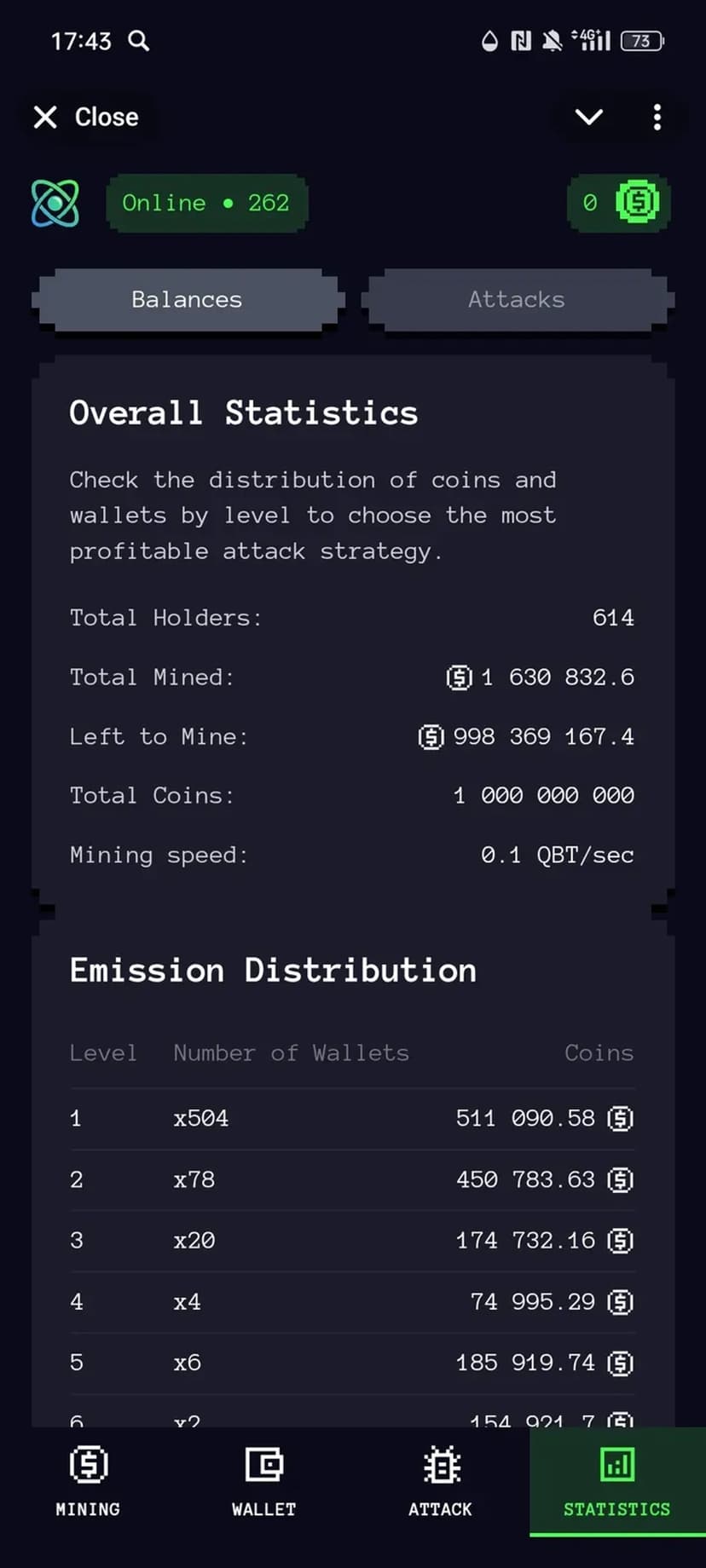Open the Statistics tab
The image size is (706, 1568).
(x=616, y=1481)
